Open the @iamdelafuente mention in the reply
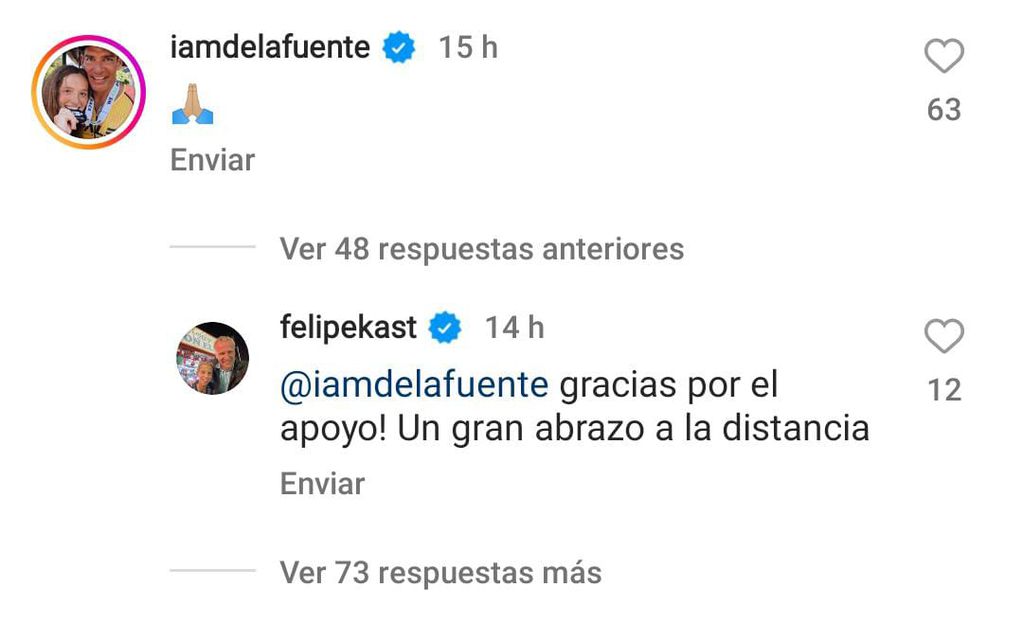The image size is (1023, 623). coord(414,385)
